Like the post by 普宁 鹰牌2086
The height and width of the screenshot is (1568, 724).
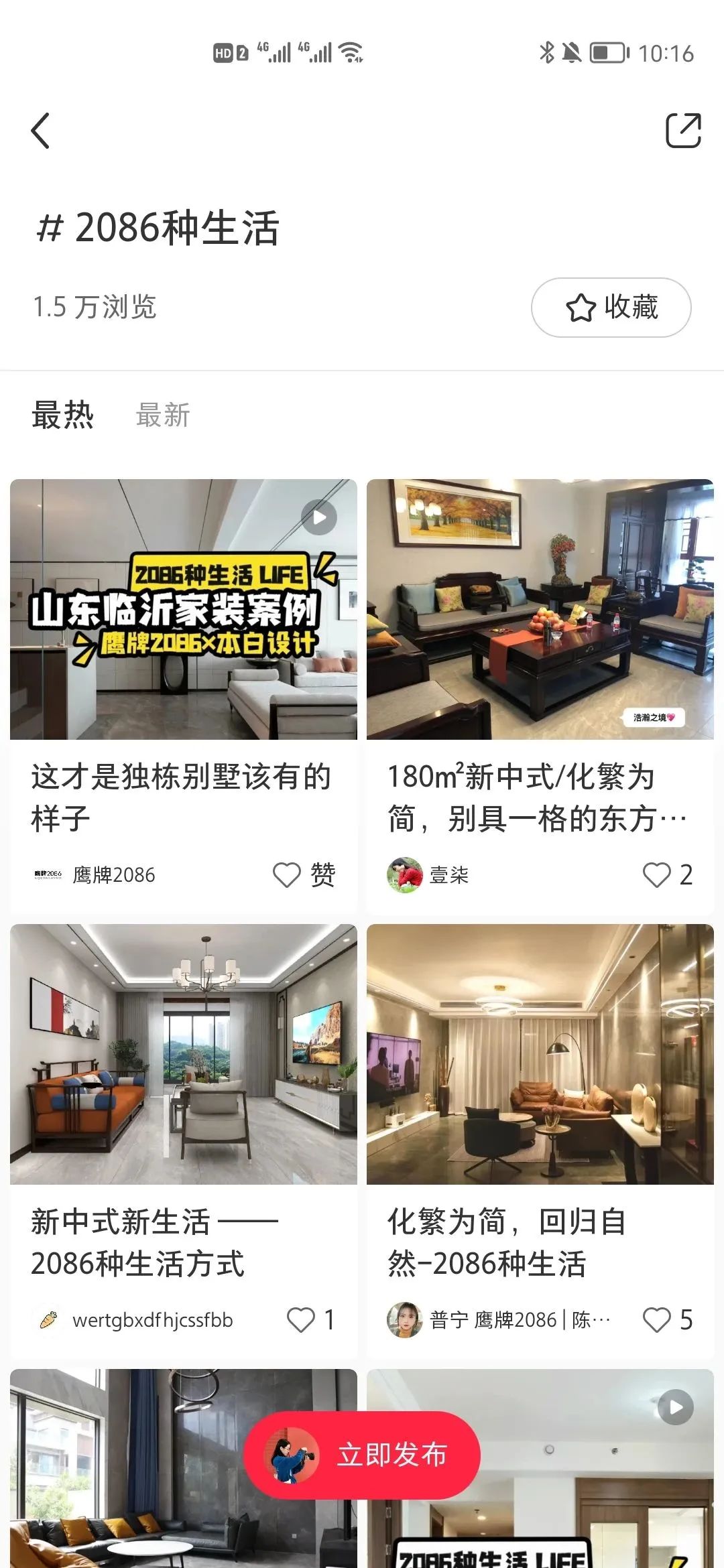657,1319
